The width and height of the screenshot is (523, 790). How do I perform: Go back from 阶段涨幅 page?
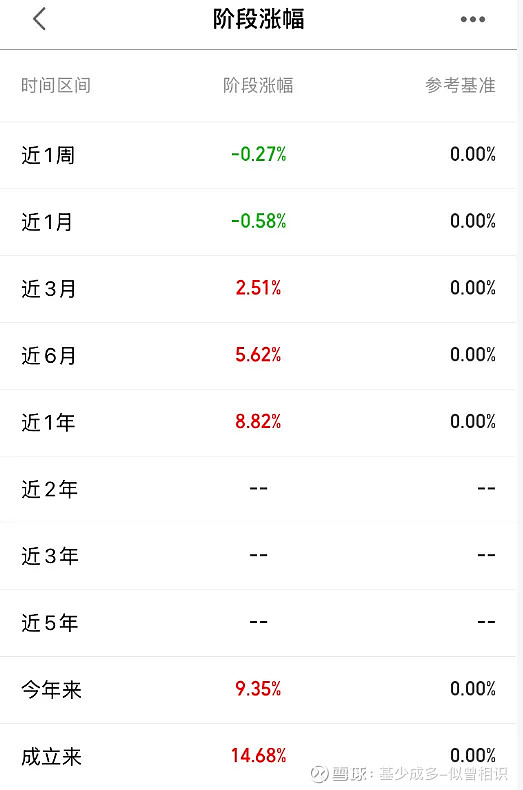pyautogui.click(x=39, y=19)
